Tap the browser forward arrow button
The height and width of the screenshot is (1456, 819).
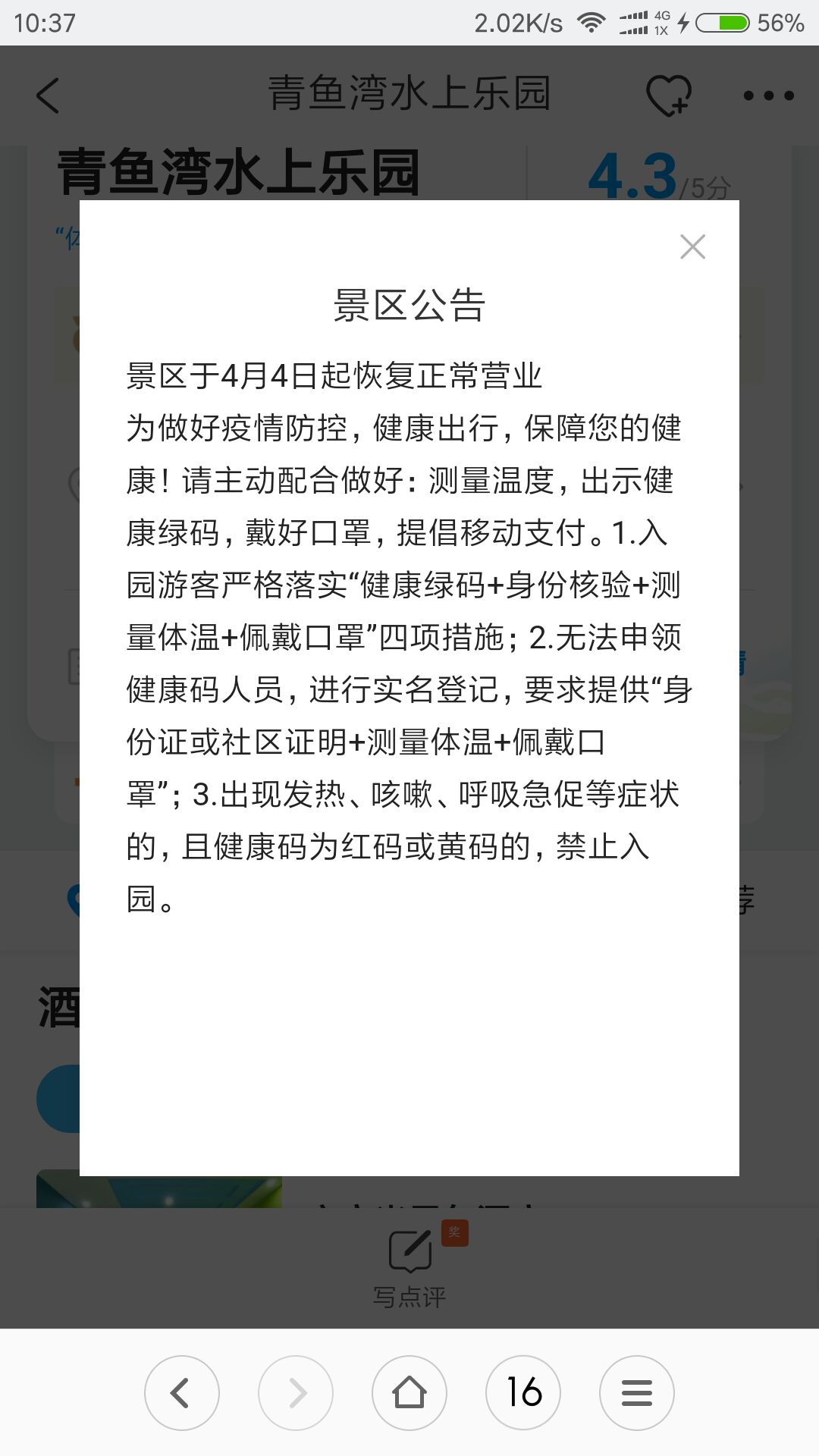[296, 1392]
